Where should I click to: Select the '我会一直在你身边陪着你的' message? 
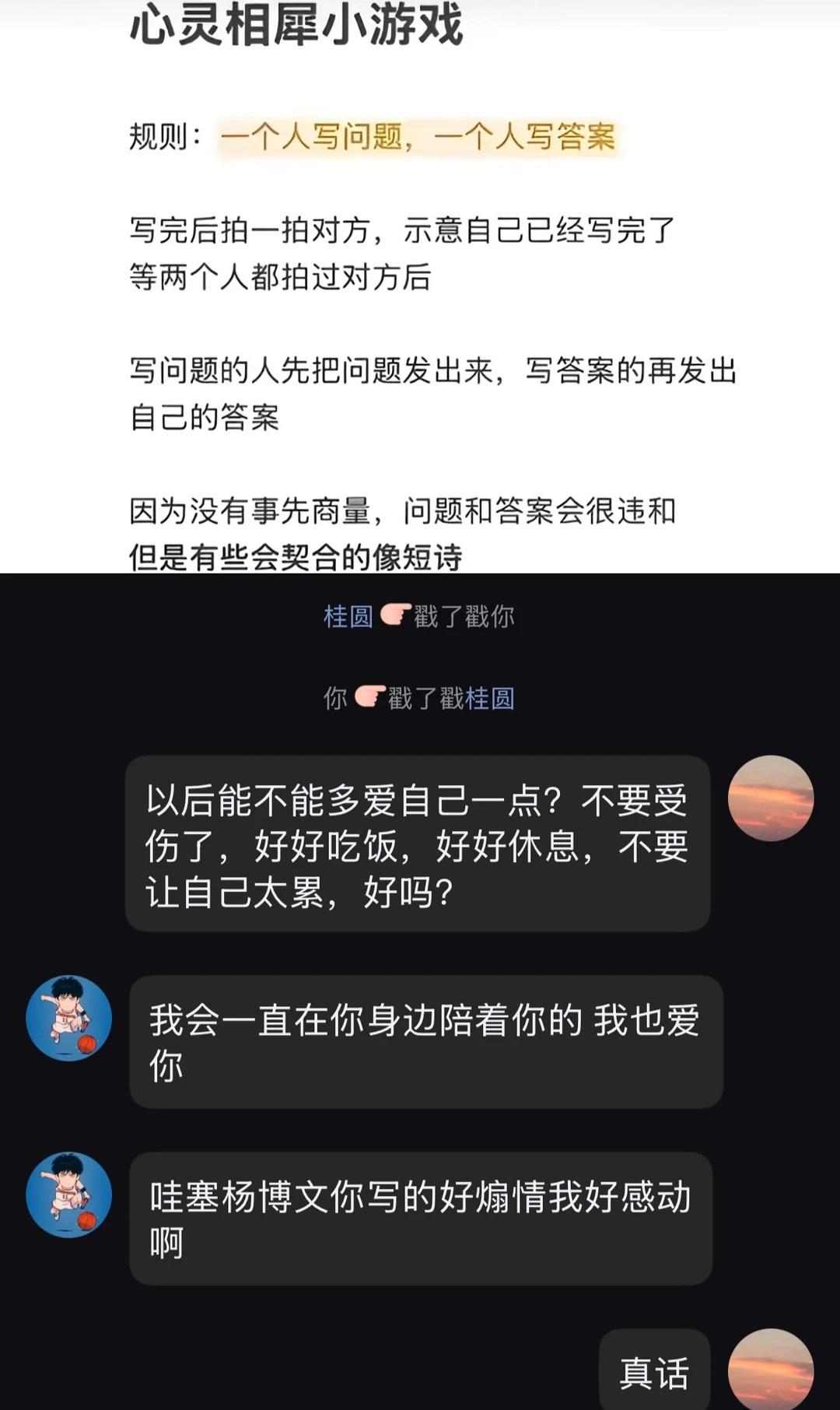point(424,1043)
